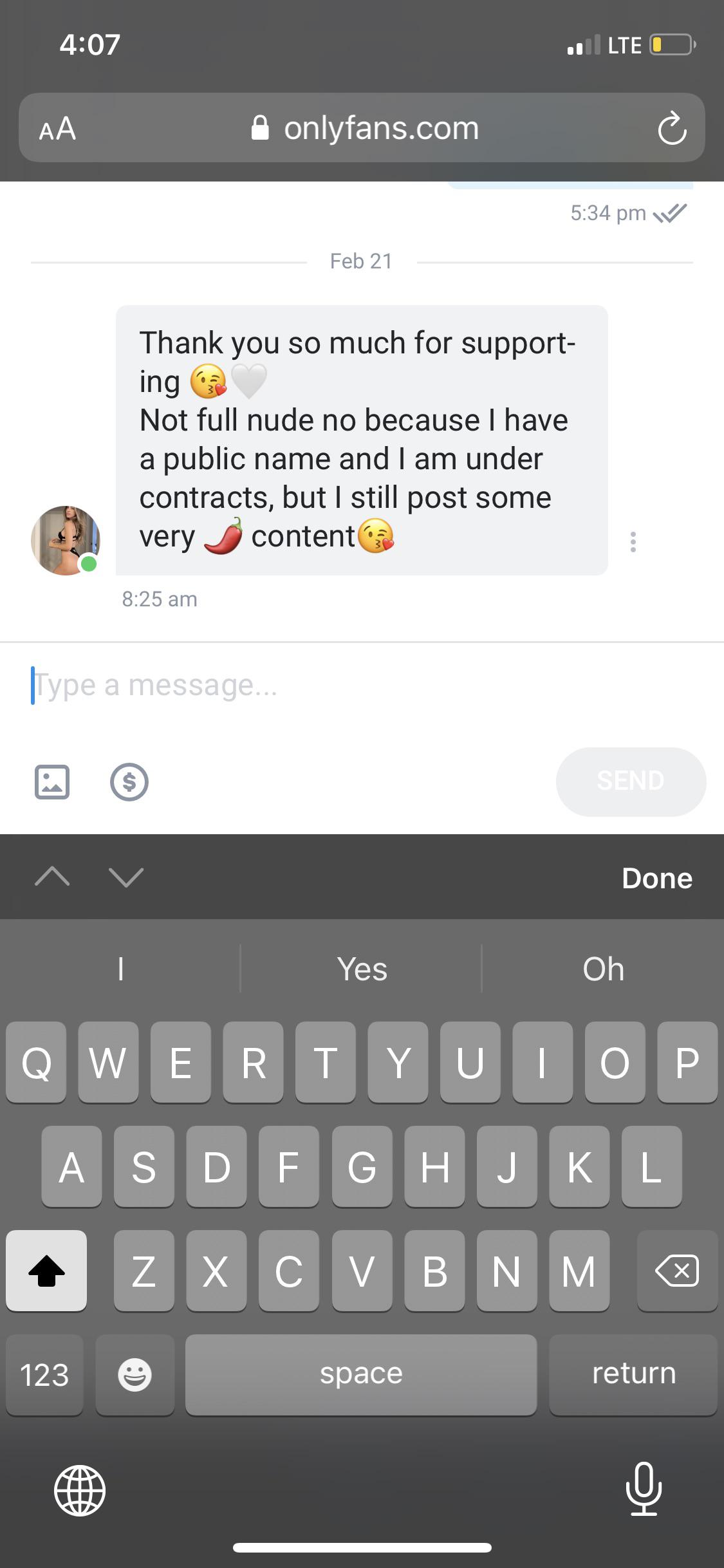Switch keyboard to 123 numbers

click(44, 1375)
